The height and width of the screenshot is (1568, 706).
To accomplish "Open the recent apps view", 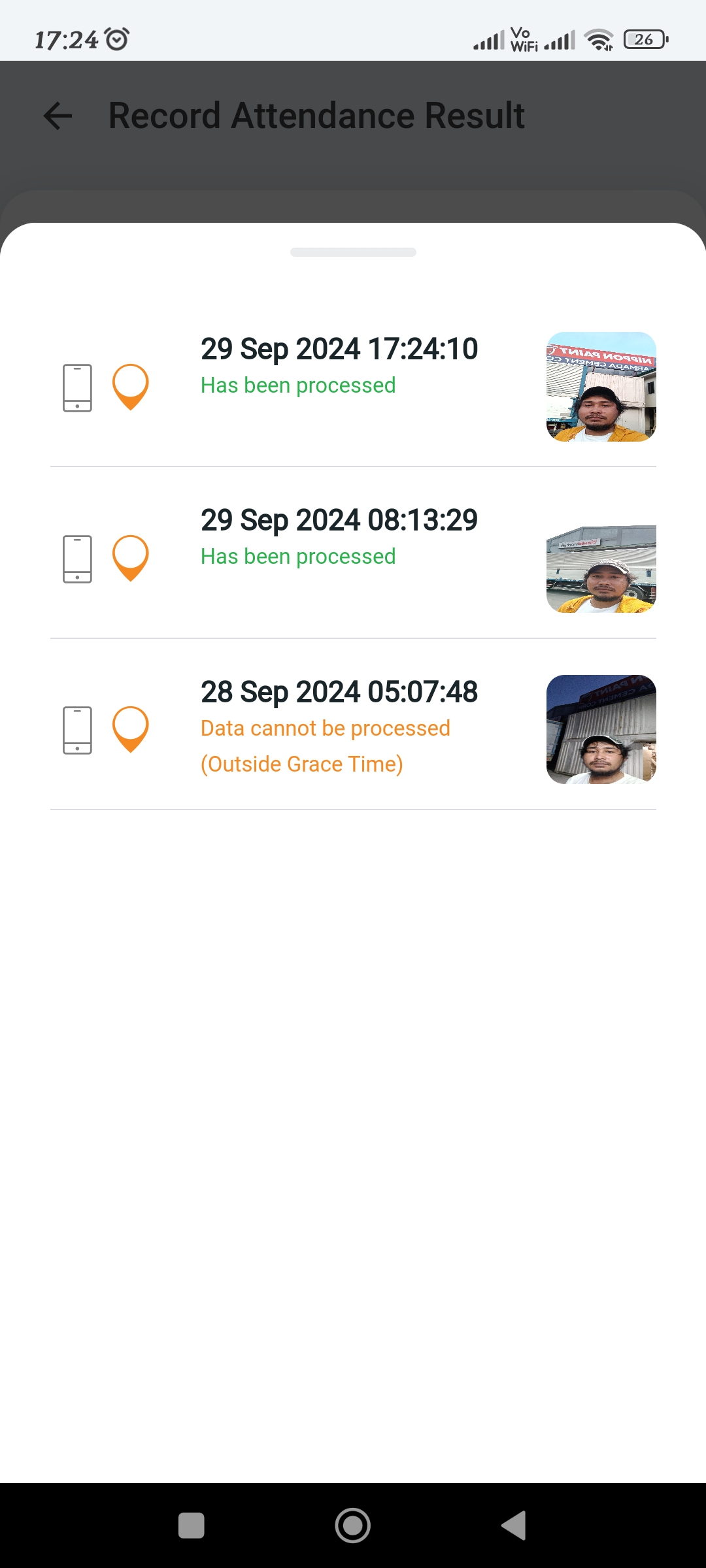I will (191, 1526).
